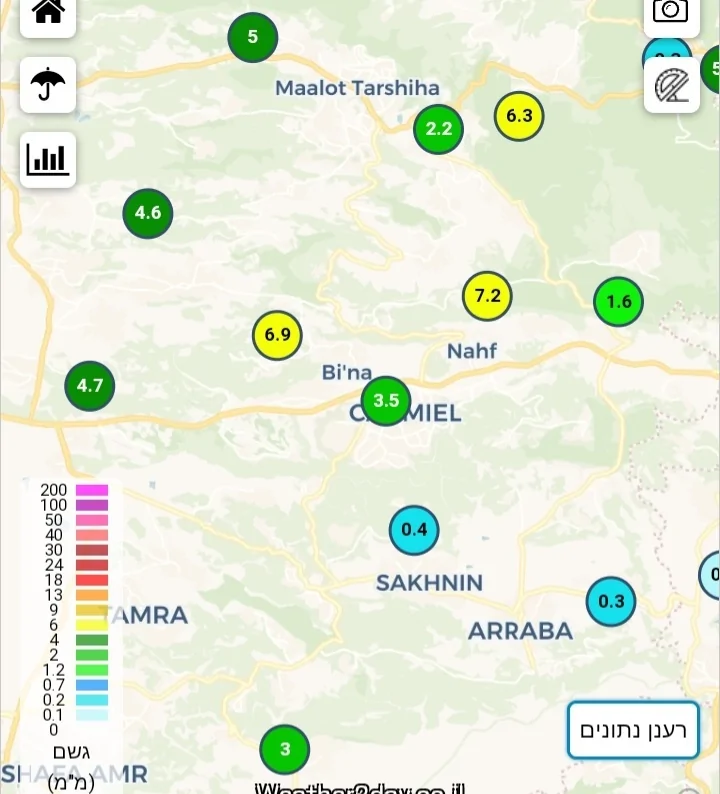
Task: Go to the home screen icon
Action: point(48,12)
